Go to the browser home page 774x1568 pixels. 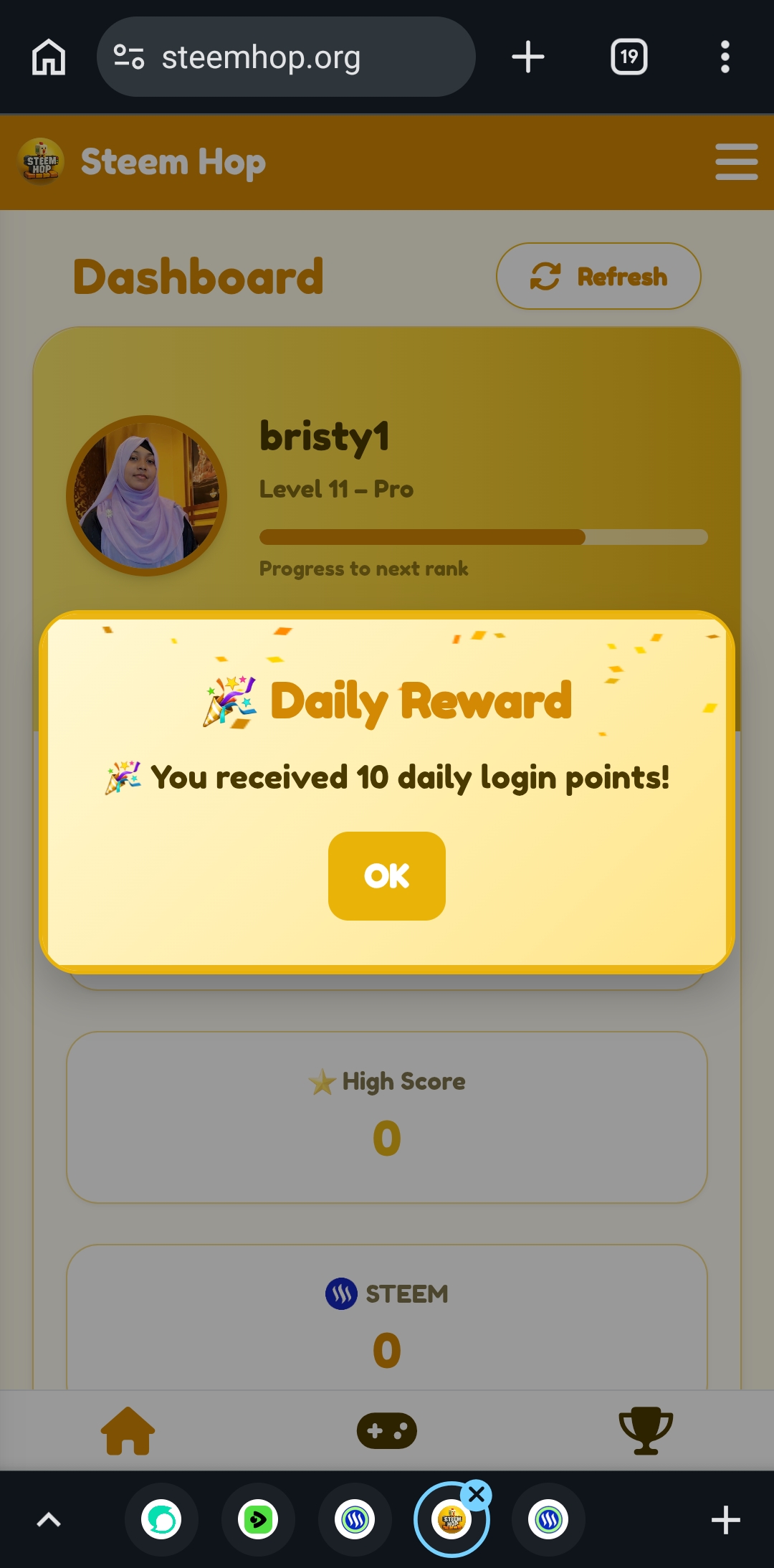(x=49, y=57)
